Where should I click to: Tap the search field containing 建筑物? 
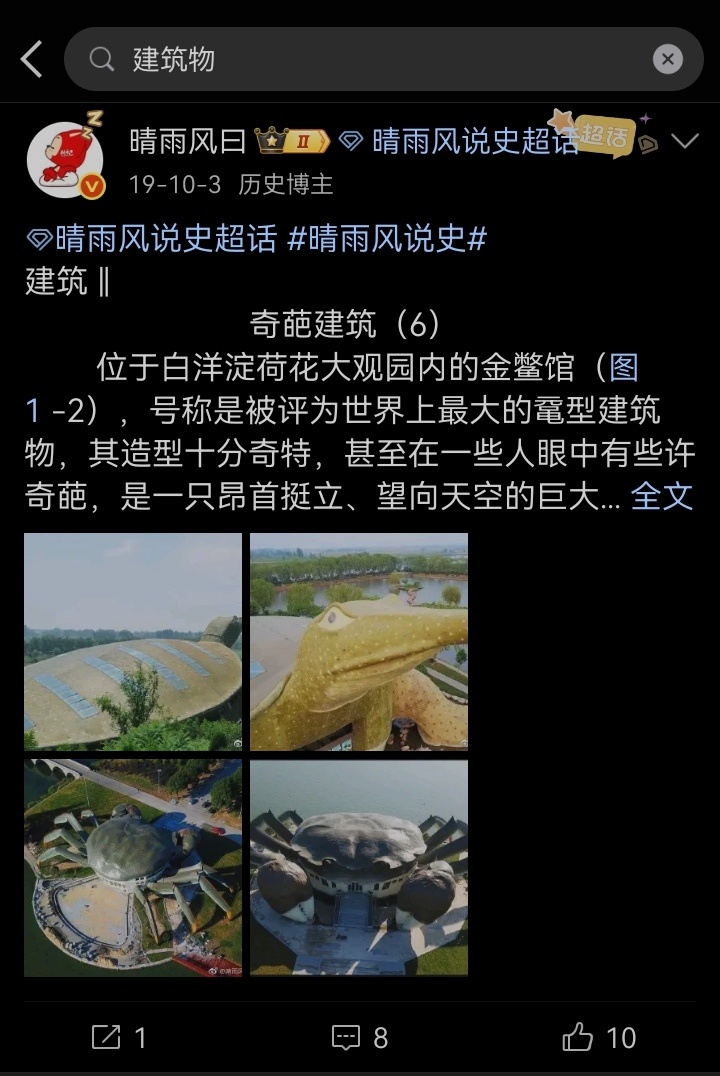click(380, 60)
